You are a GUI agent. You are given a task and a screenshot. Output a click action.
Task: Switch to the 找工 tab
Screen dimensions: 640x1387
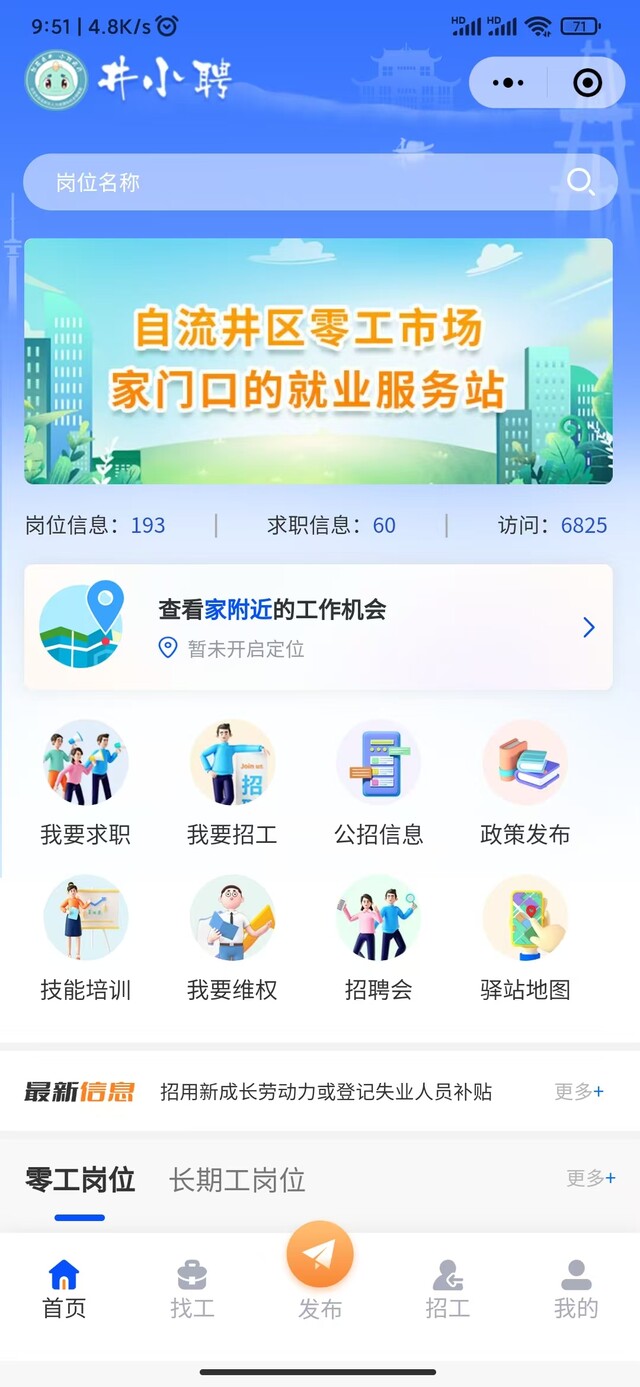pyautogui.click(x=192, y=1289)
